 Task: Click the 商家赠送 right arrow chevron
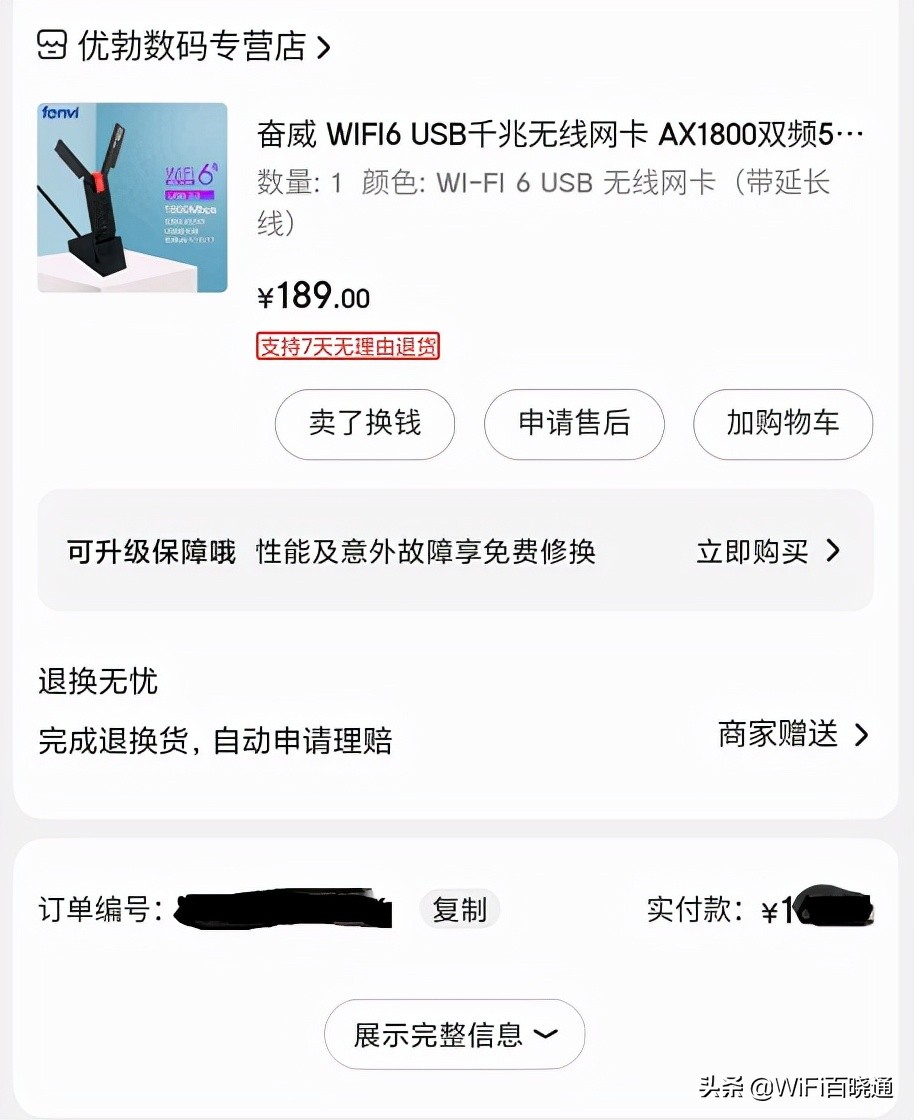(x=861, y=735)
